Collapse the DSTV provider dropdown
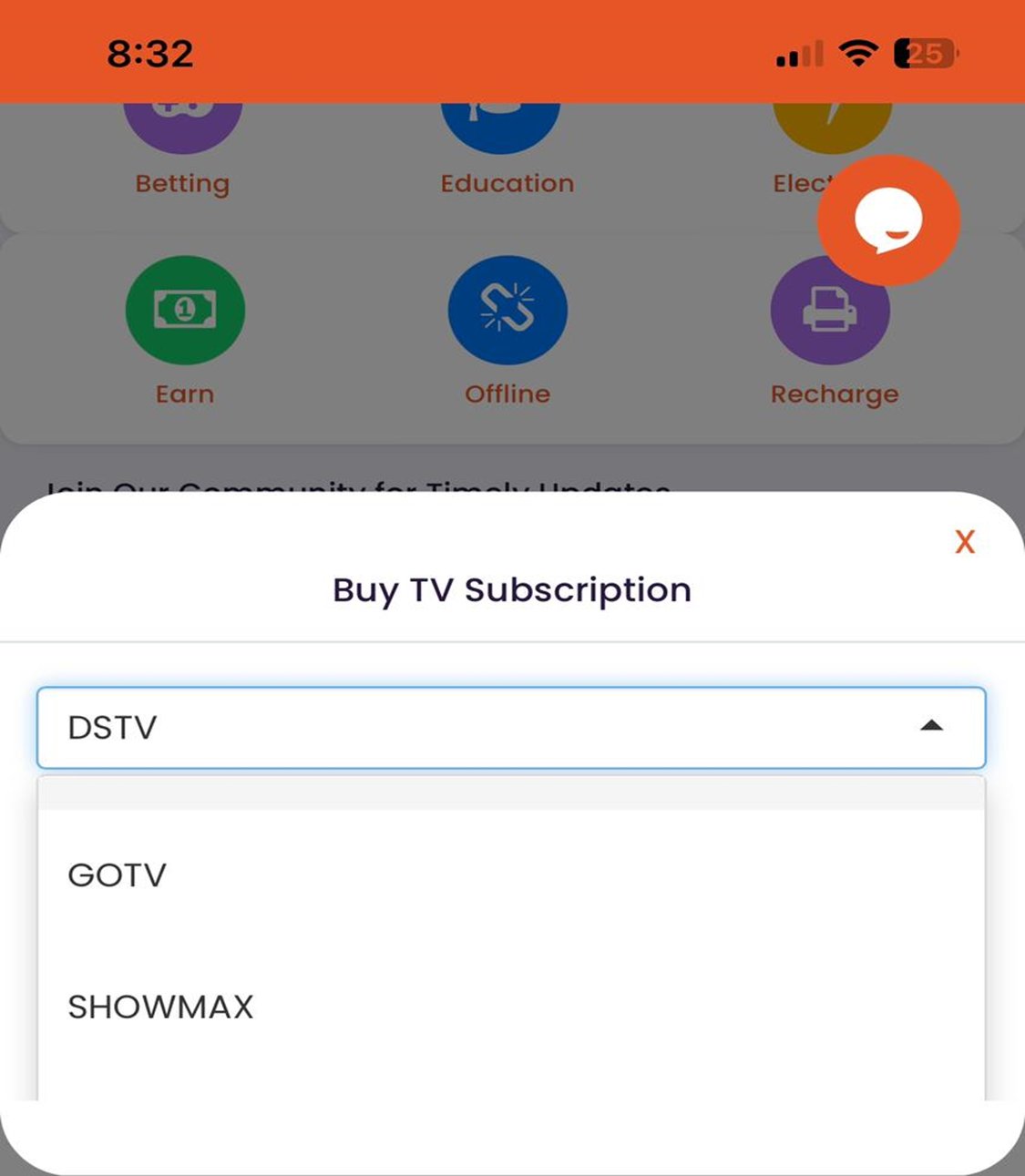The height and width of the screenshot is (1176, 1025). tap(930, 727)
